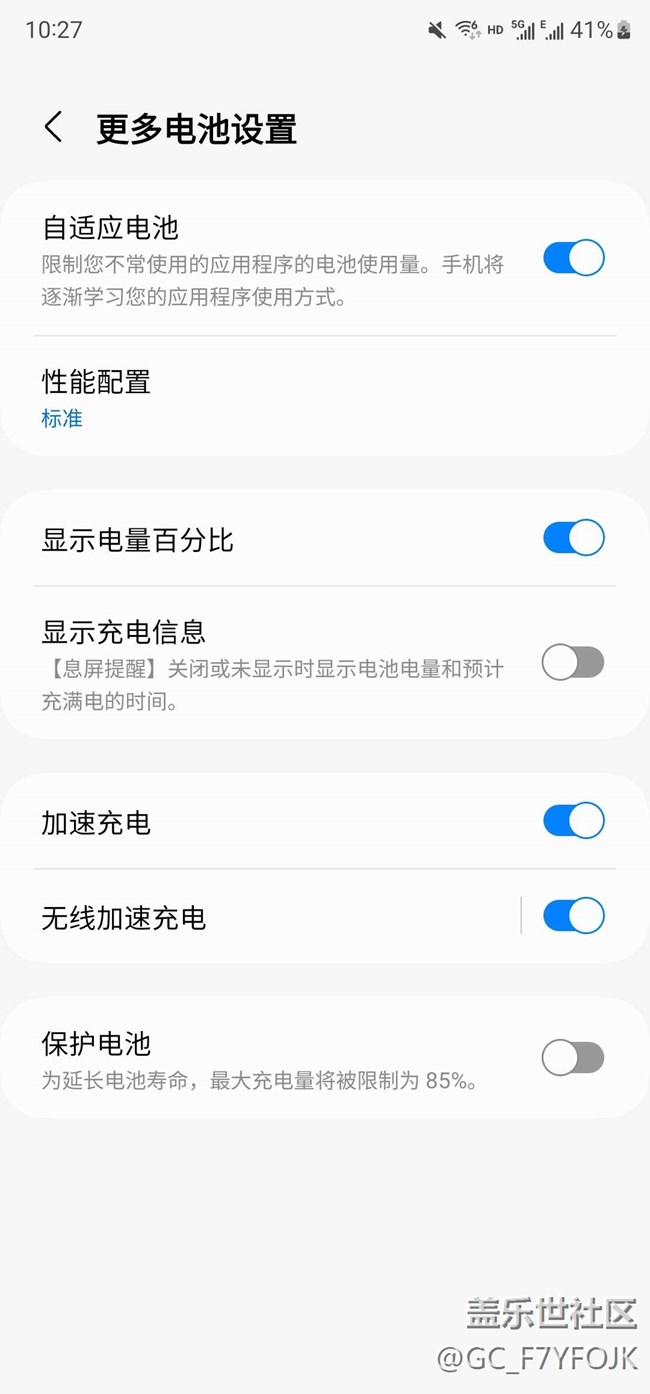Turn off the 自适应电池 switch
The height and width of the screenshot is (1394, 650).
pyautogui.click(x=574, y=258)
